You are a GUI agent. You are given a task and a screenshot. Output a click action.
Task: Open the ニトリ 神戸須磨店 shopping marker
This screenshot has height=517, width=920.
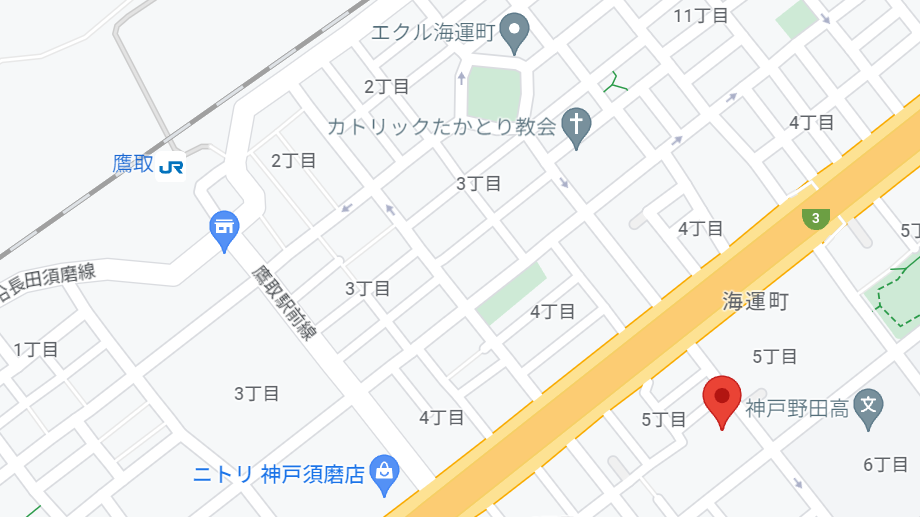tap(384, 472)
